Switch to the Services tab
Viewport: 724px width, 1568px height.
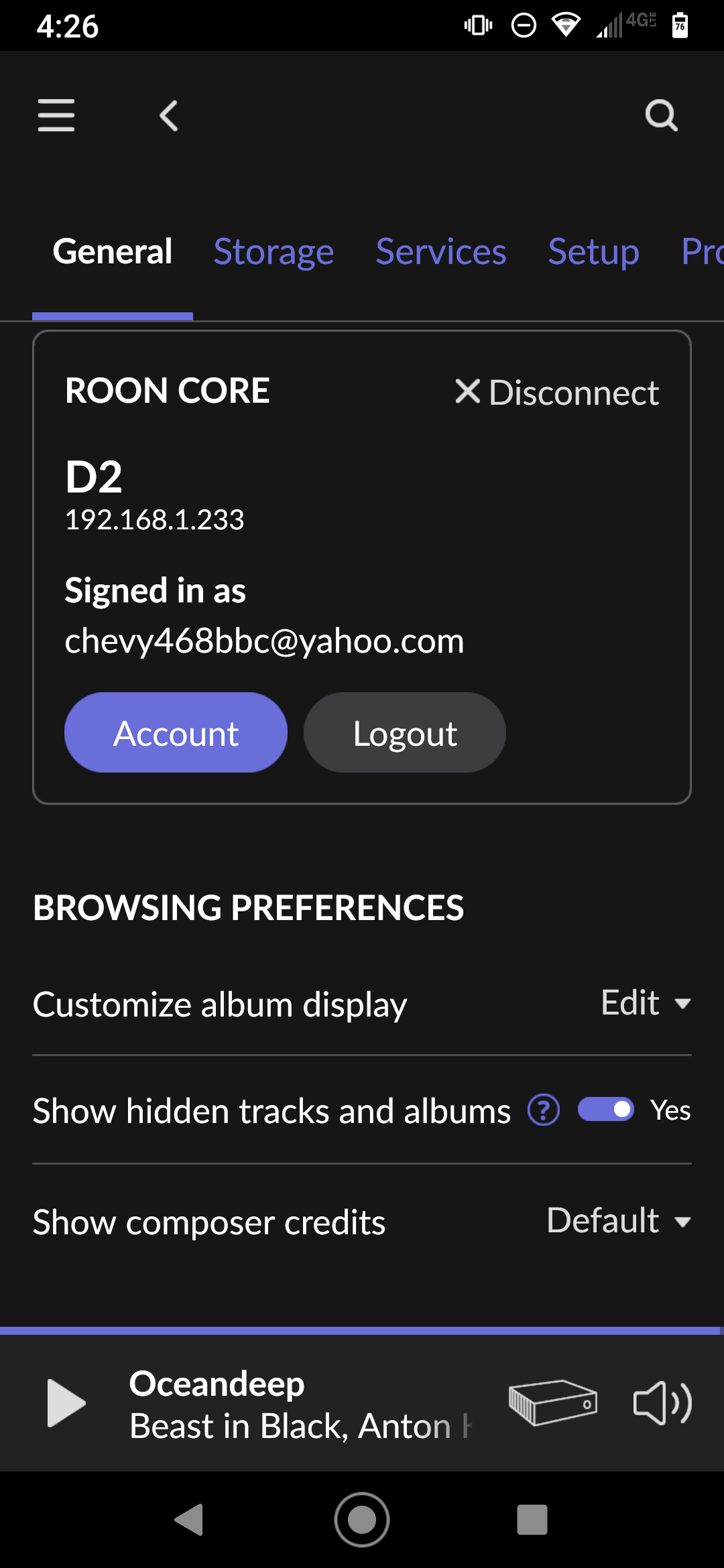(x=441, y=252)
